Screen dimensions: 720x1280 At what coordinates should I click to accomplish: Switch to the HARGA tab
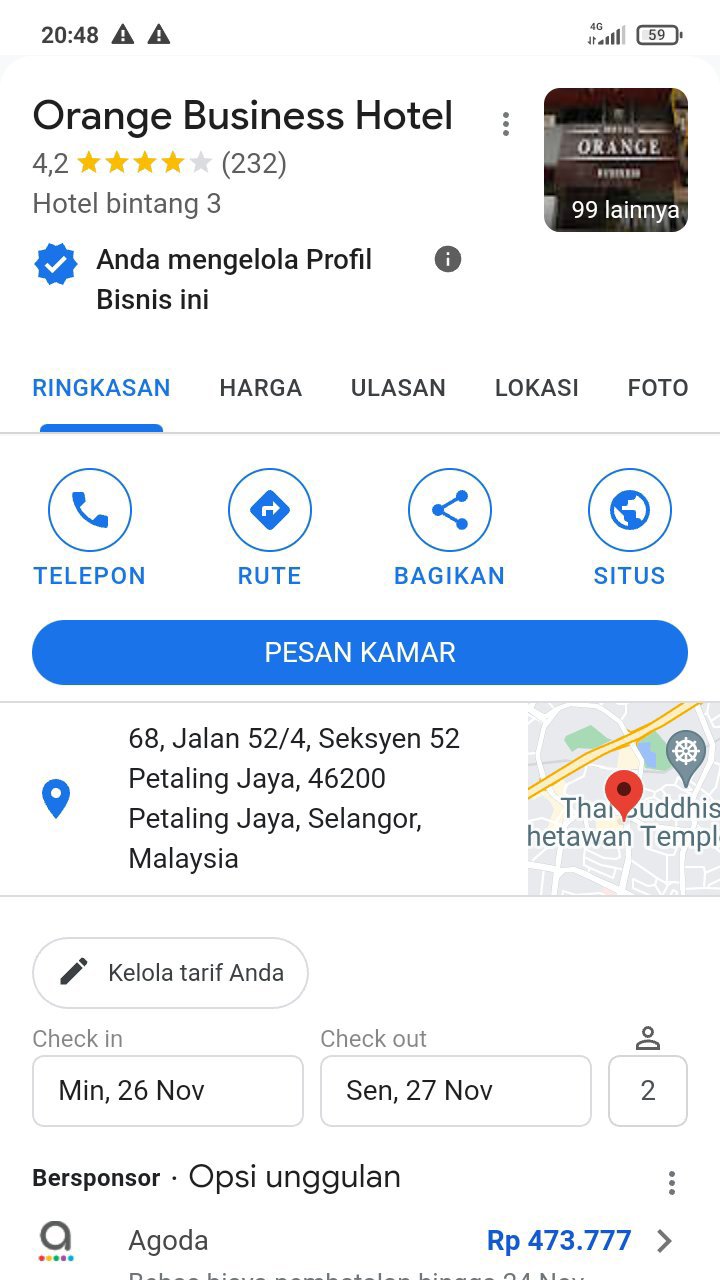coord(260,388)
